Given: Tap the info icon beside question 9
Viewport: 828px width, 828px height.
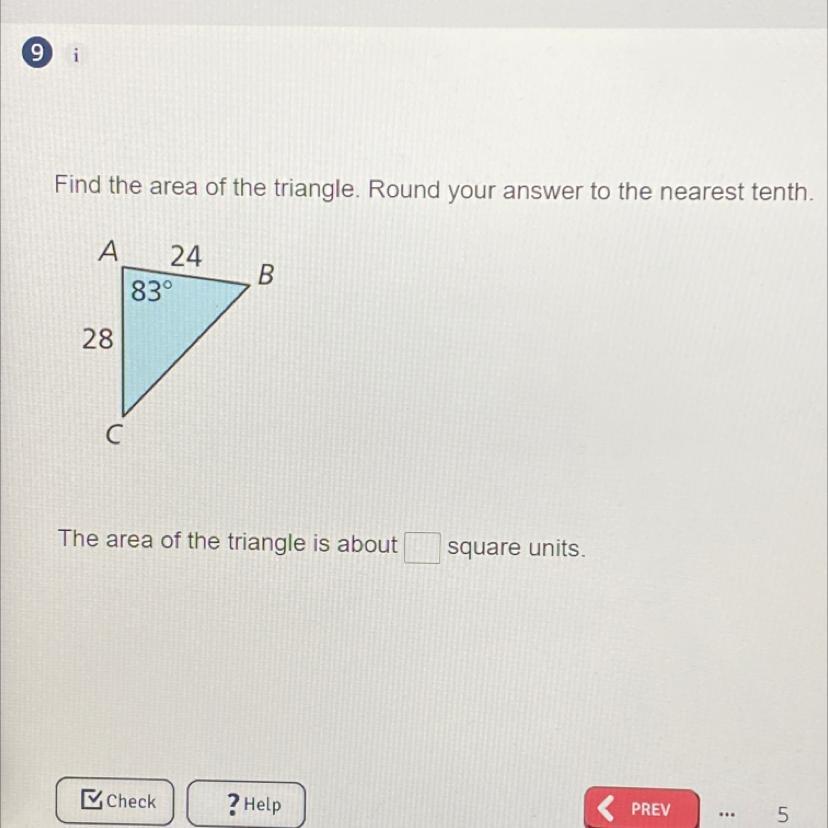Looking at the screenshot, I should 76,55.
